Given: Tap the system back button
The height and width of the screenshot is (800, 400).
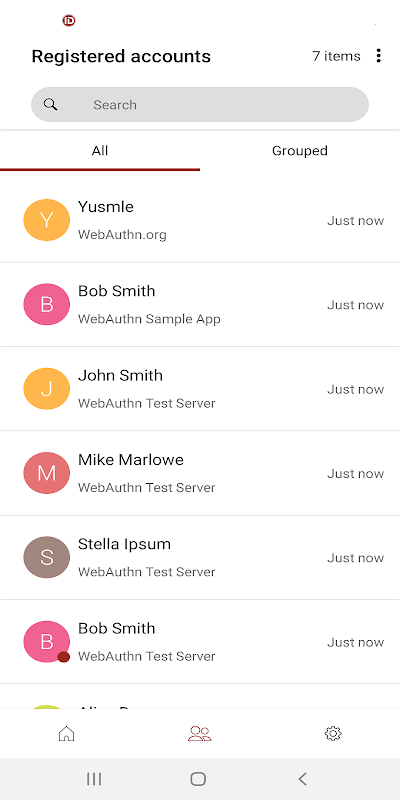Looking at the screenshot, I should point(303,779).
